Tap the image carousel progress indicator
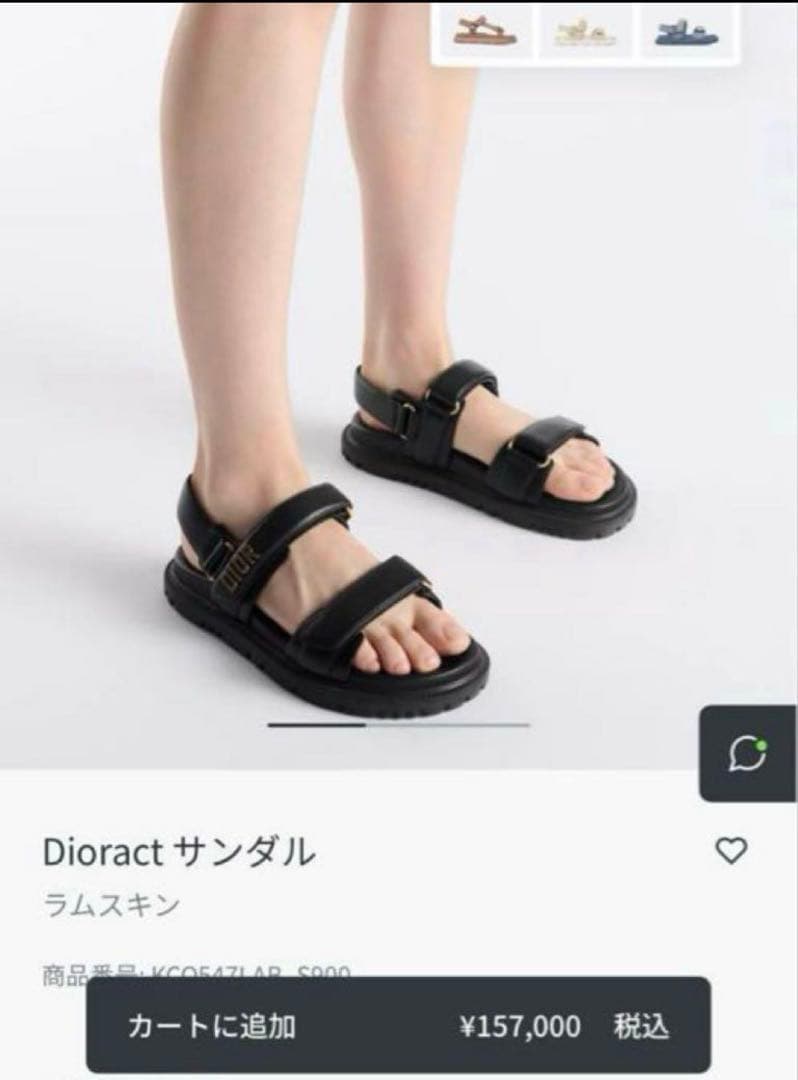The image size is (798, 1080). pyautogui.click(x=395, y=722)
